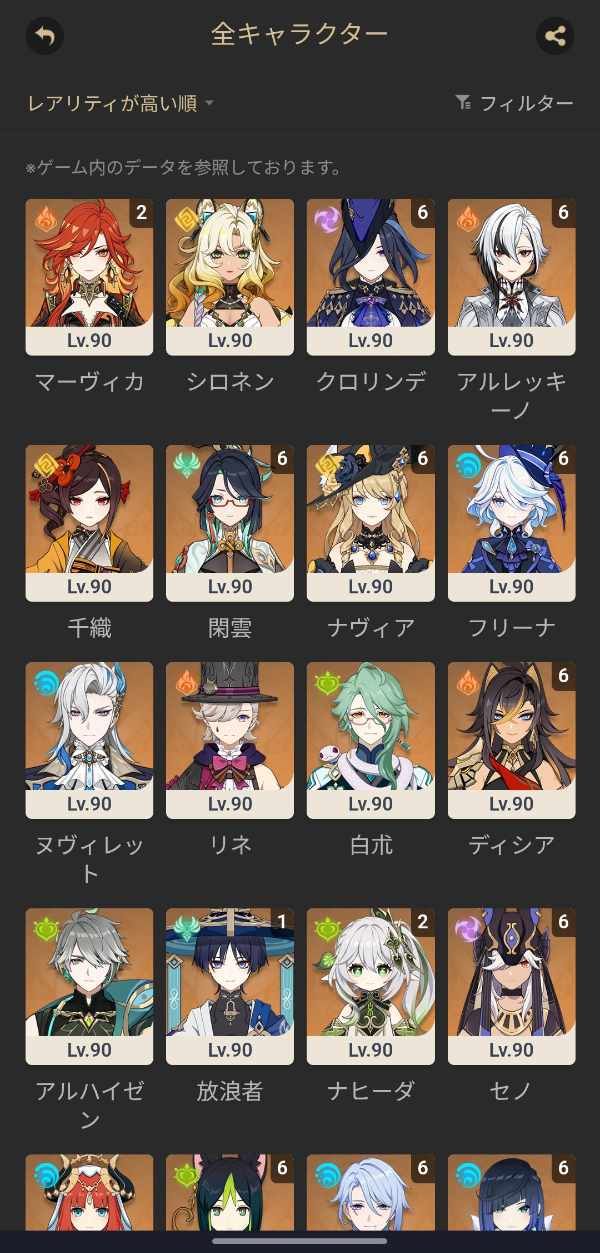The image size is (600, 1253).
Task: Open マーヴィカ character card
Action: (89, 277)
